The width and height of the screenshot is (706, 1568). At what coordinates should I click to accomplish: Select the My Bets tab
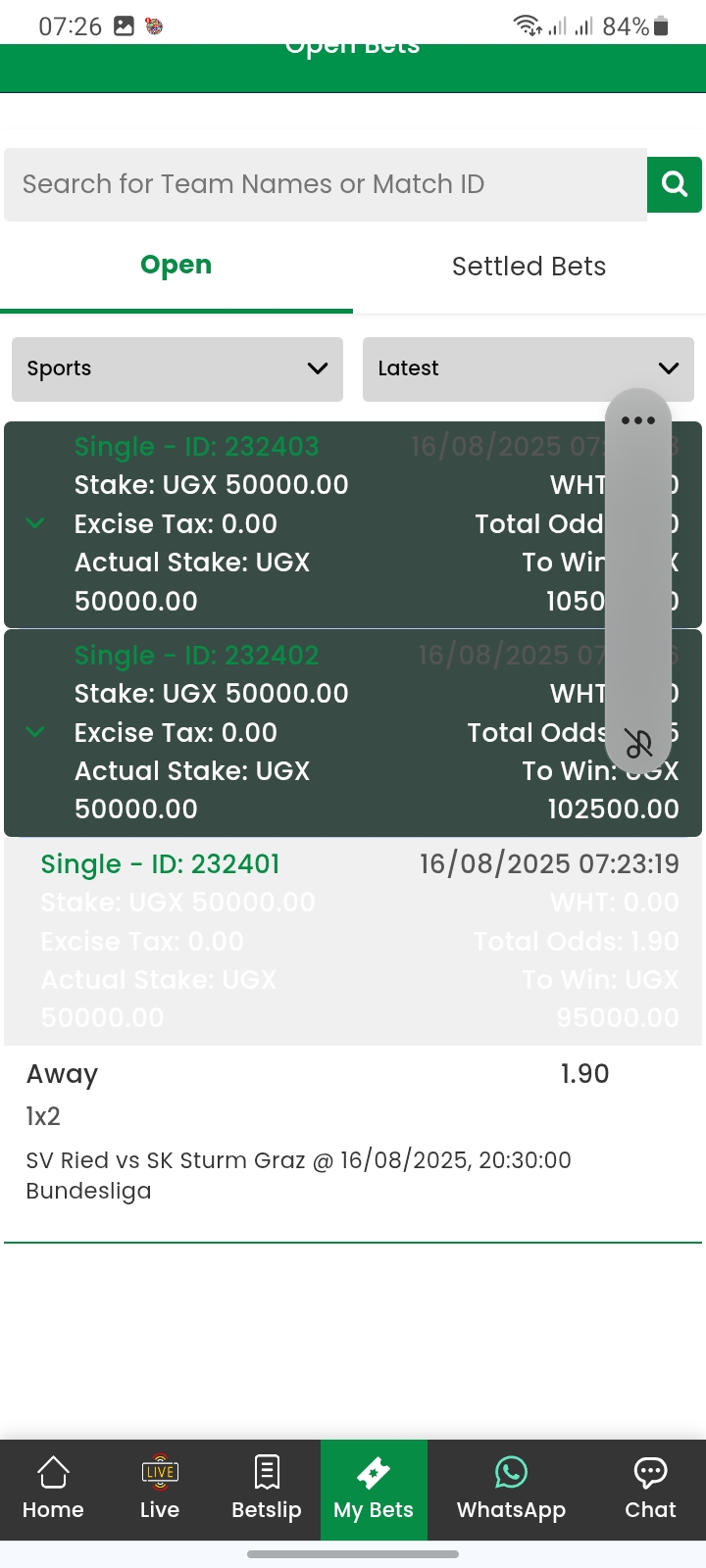(x=374, y=1488)
